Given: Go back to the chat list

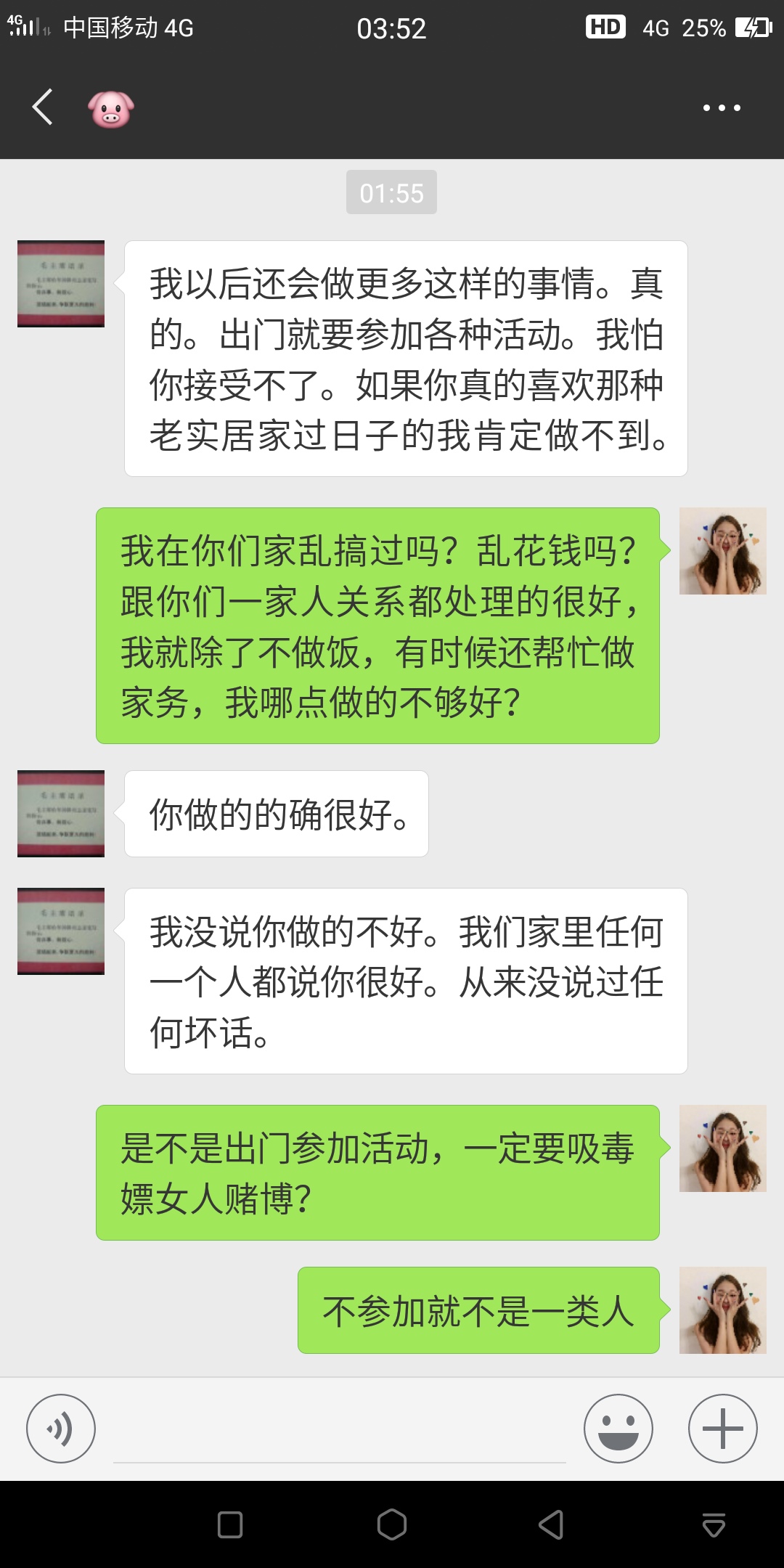Looking at the screenshot, I should point(44,107).
